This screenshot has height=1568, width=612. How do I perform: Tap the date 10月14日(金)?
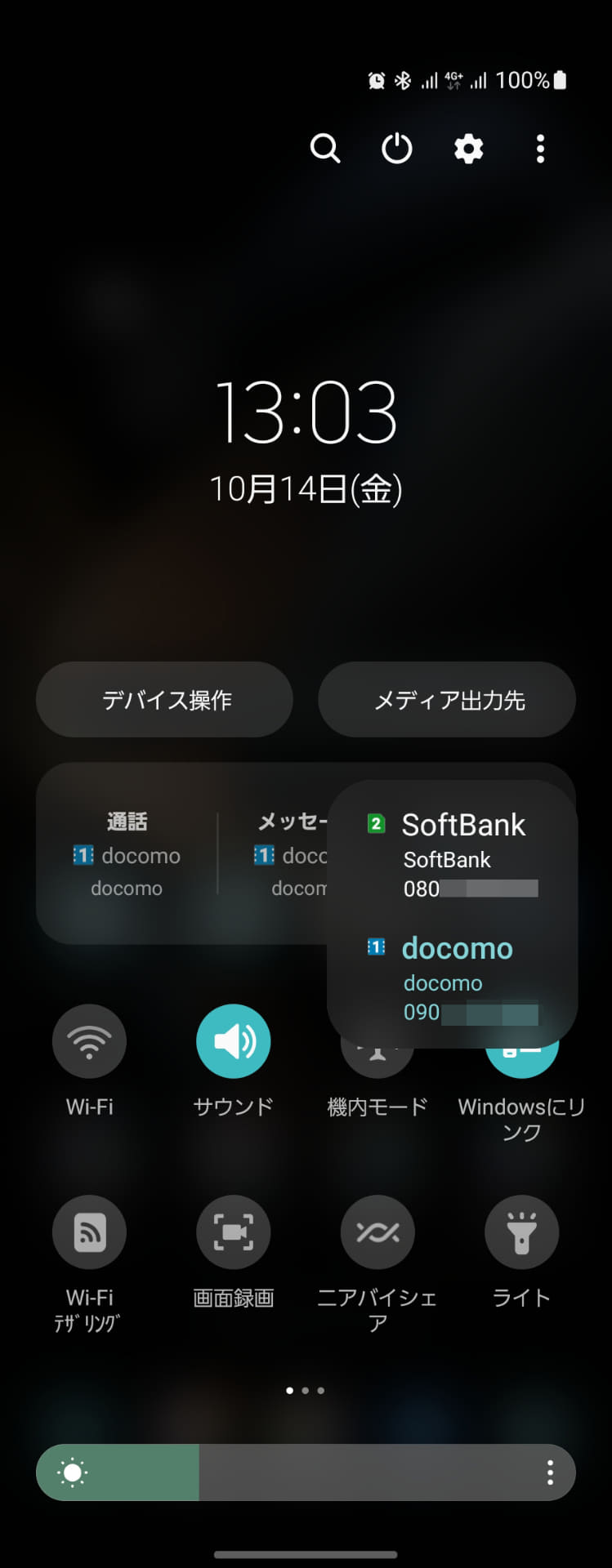(x=306, y=488)
